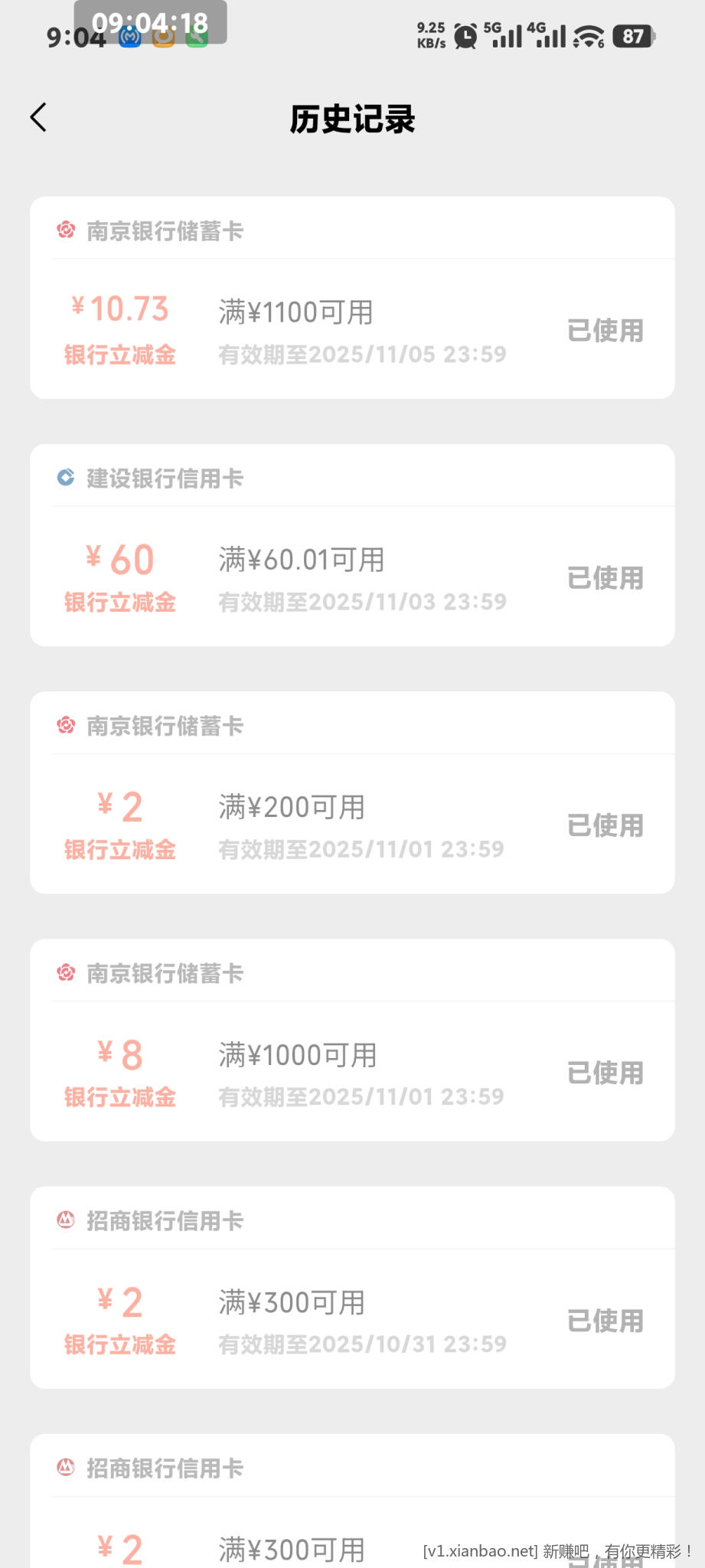The height and width of the screenshot is (1568, 705).
Task: Select the 南京银行 logo on the ¥8 coupon card
Action: coord(65,971)
